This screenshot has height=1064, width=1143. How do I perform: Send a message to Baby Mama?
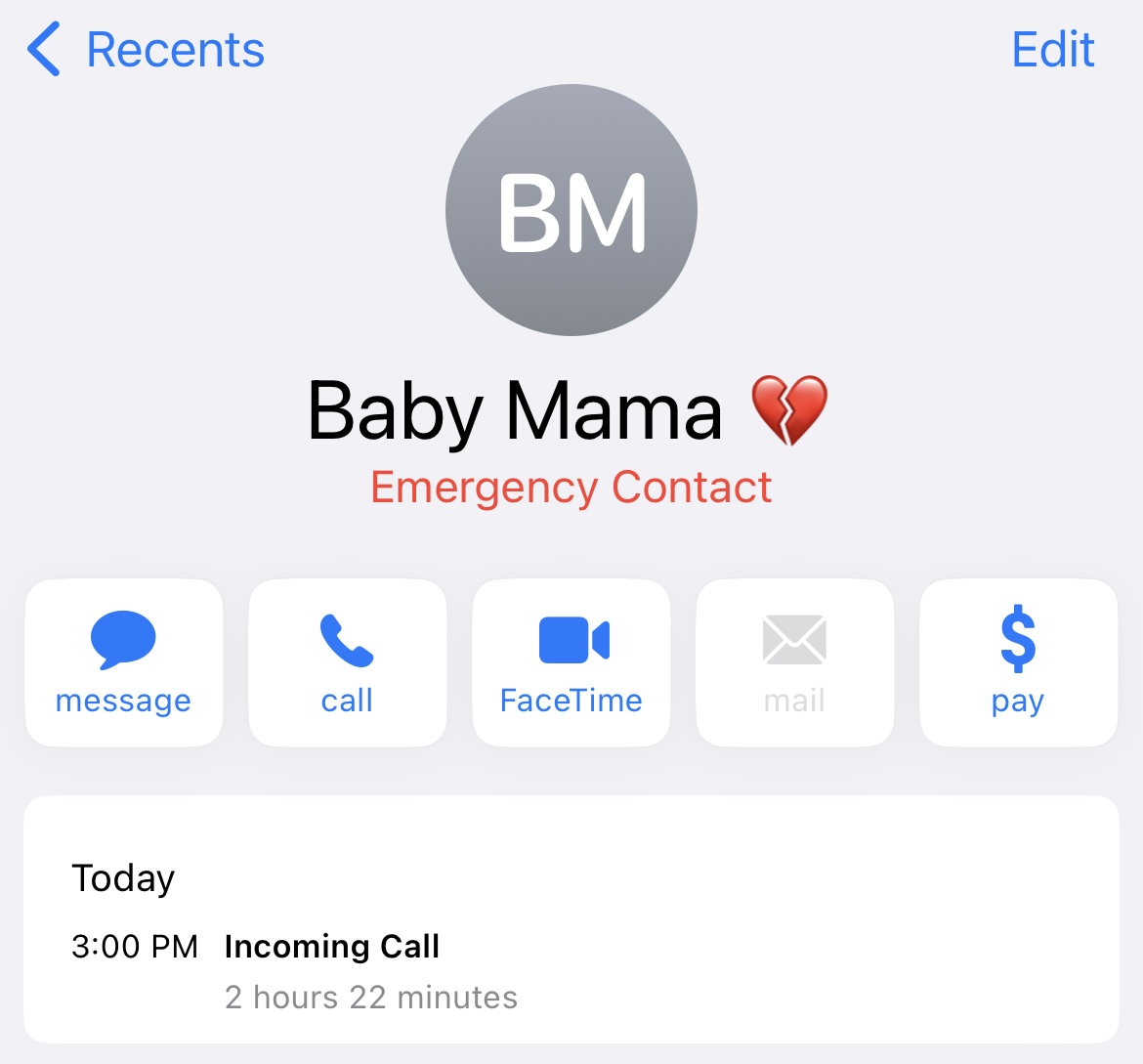pos(123,662)
